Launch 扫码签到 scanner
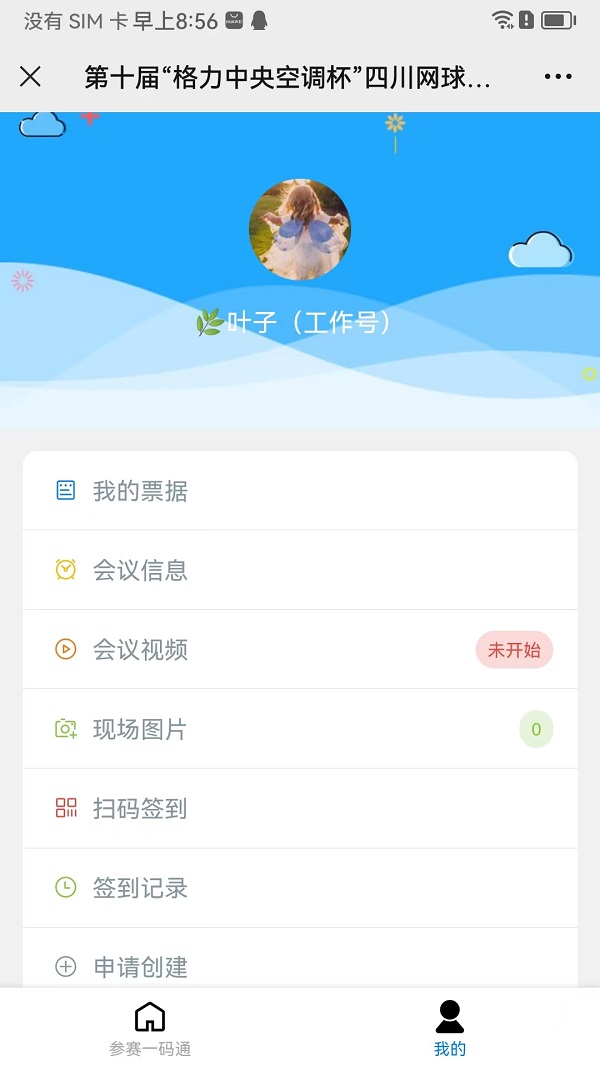The width and height of the screenshot is (600, 1066). tap(300, 809)
